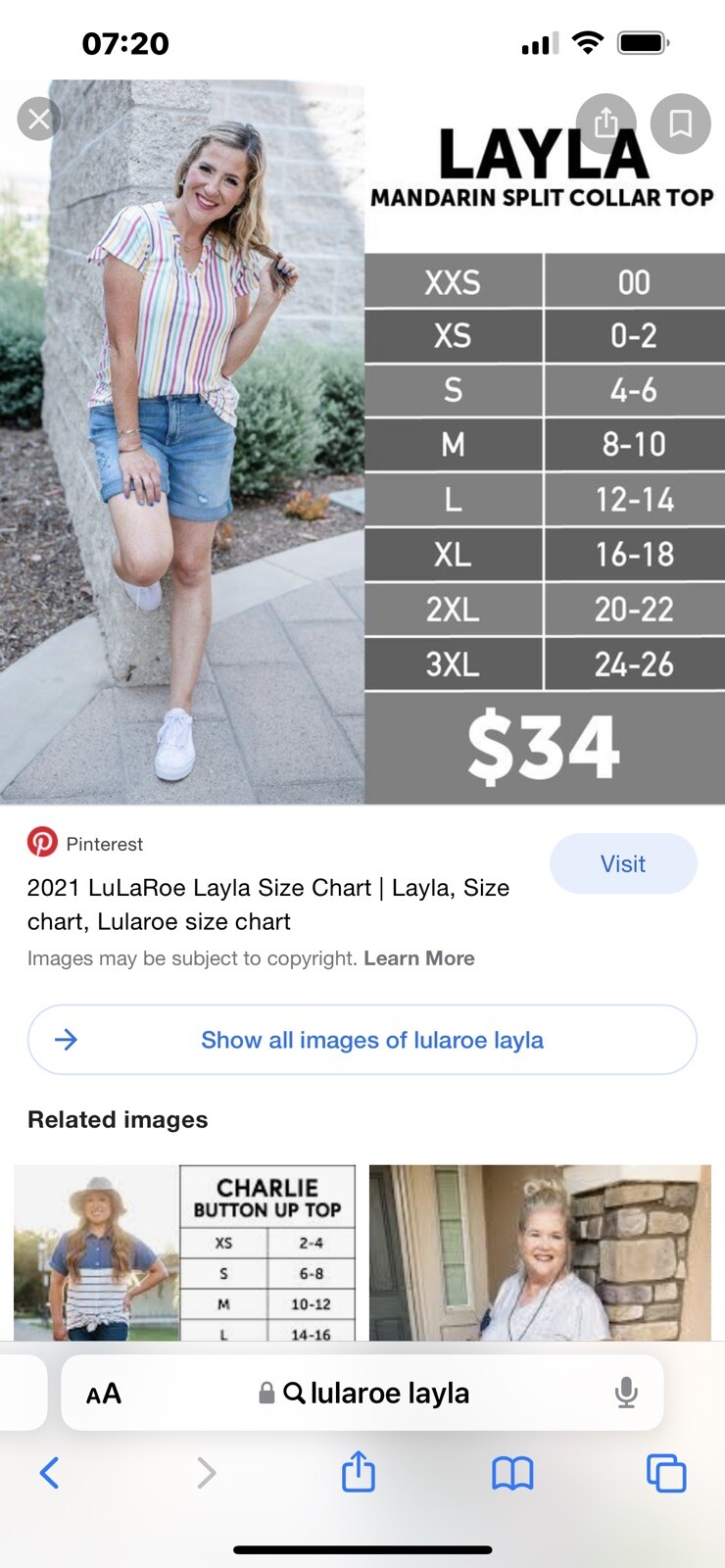Open Learn More about image copyright
725x1568 pixels.
click(419, 958)
